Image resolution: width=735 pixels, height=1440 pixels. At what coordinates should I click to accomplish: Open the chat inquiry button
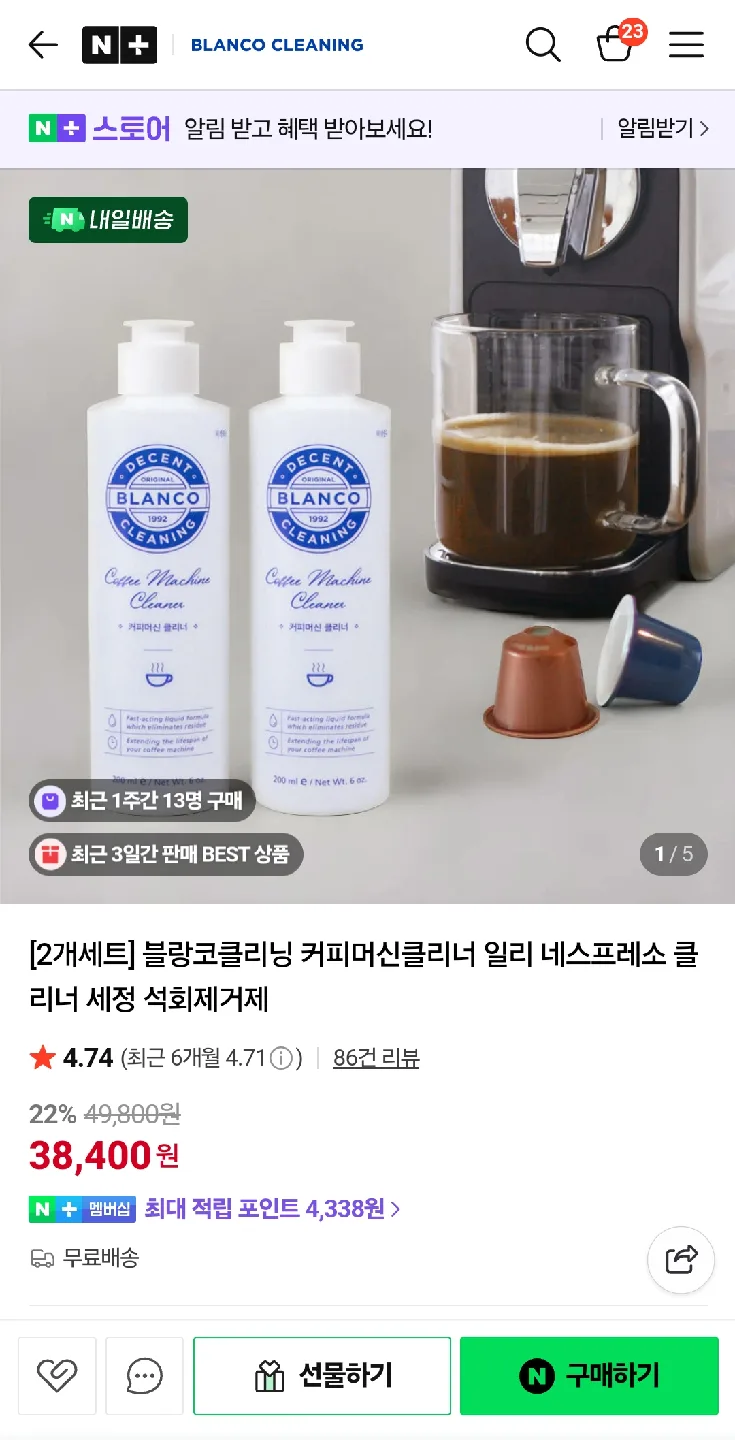coord(145,1376)
